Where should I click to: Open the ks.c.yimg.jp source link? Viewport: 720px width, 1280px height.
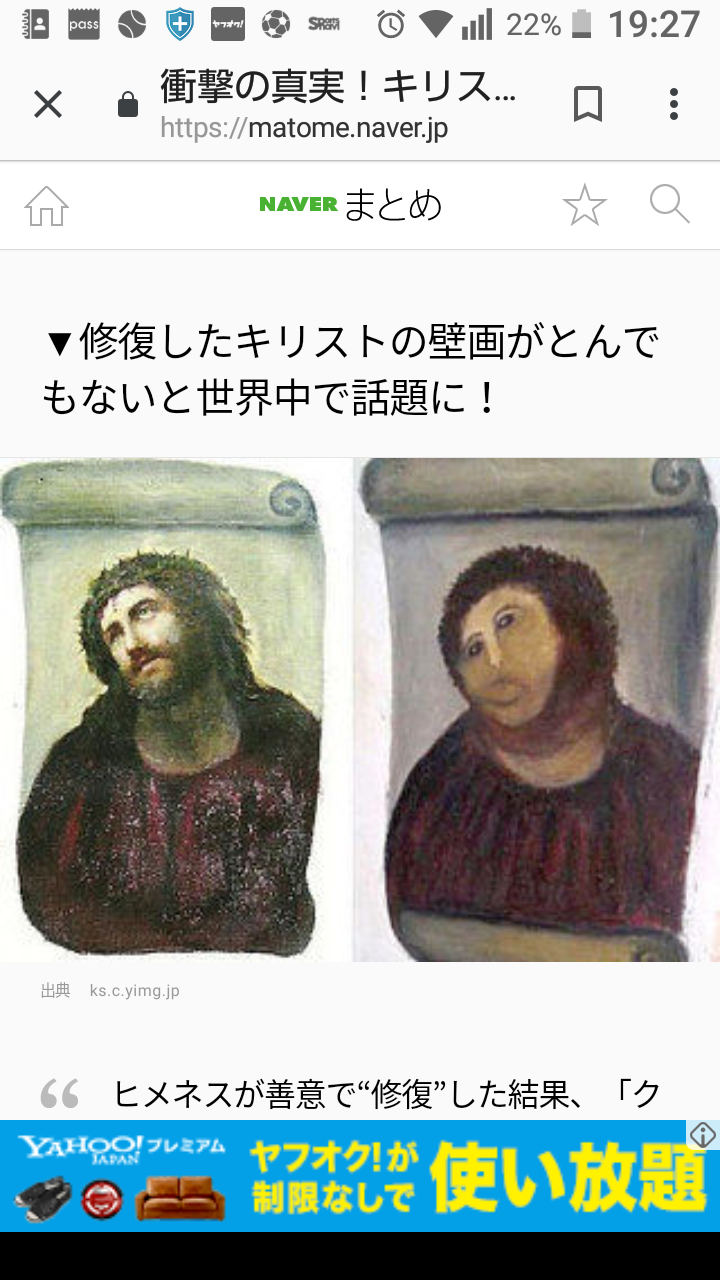pyautogui.click(x=134, y=991)
